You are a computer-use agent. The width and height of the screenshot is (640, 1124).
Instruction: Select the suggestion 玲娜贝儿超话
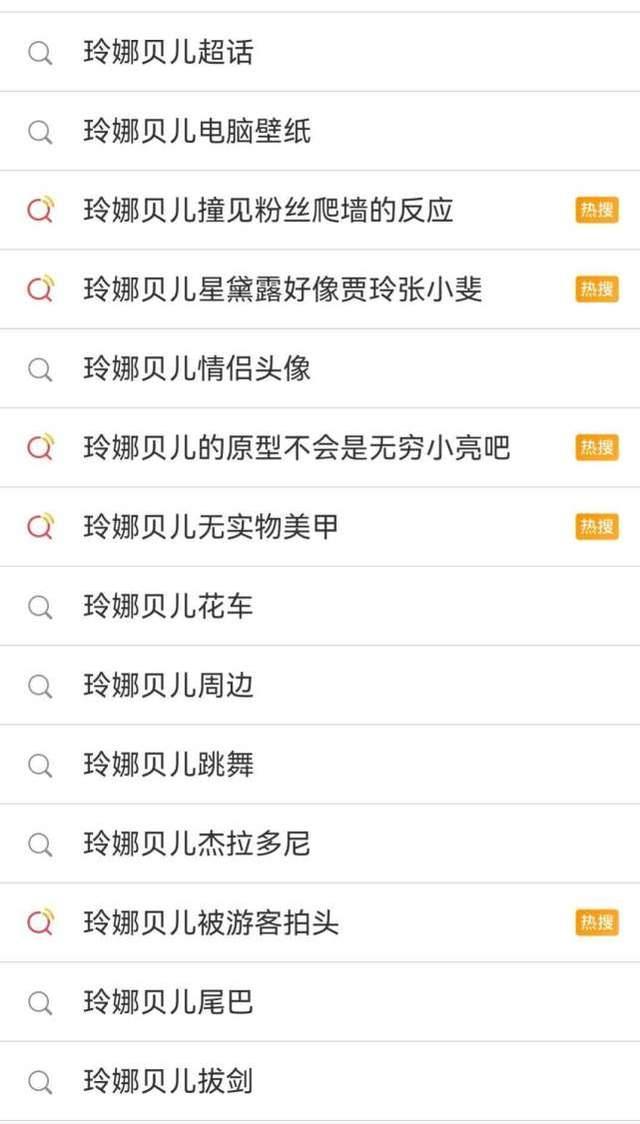click(320, 52)
